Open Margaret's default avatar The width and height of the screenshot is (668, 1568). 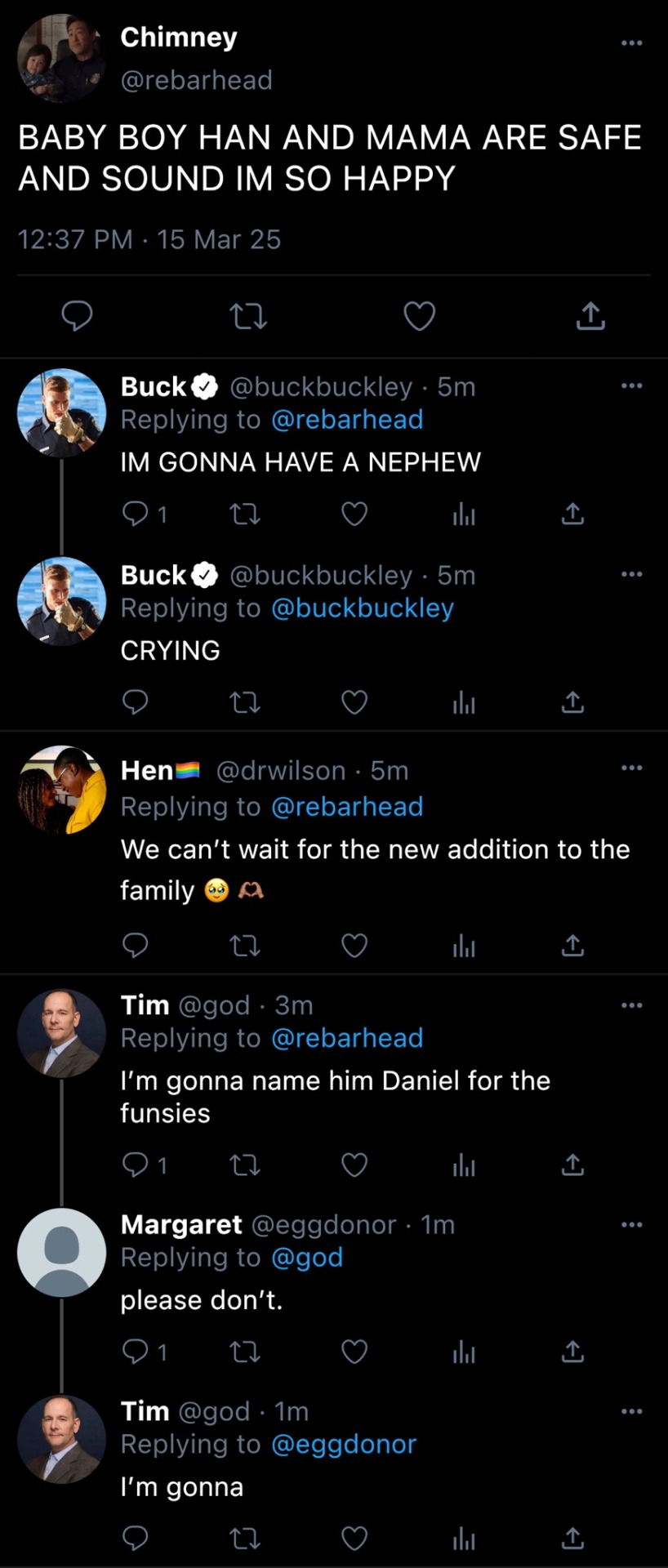click(x=62, y=1252)
